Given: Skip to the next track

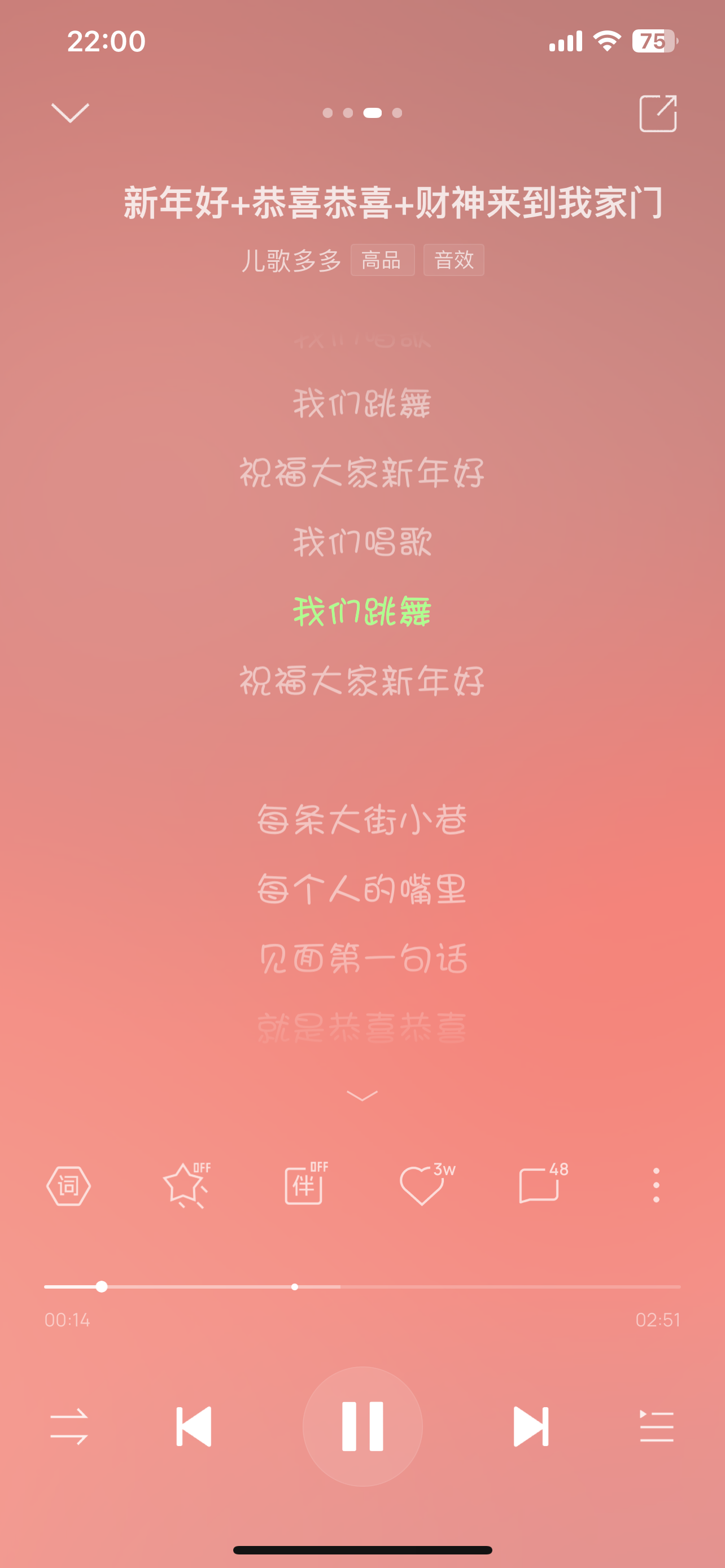Looking at the screenshot, I should point(531,1426).
